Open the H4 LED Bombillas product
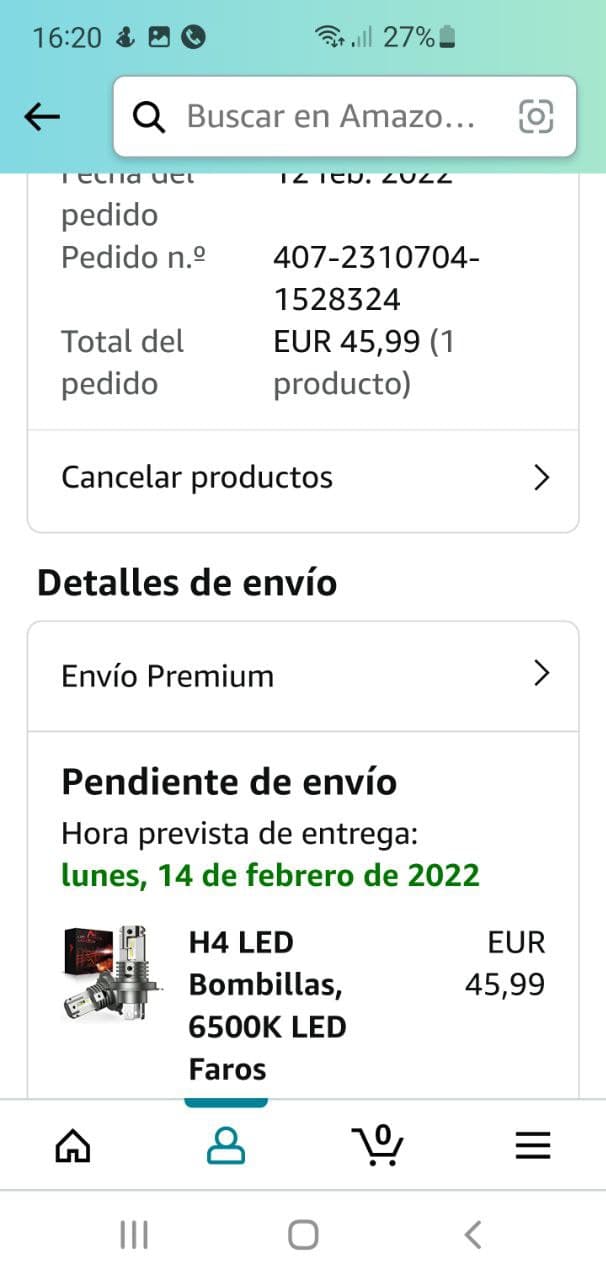 (267, 1004)
